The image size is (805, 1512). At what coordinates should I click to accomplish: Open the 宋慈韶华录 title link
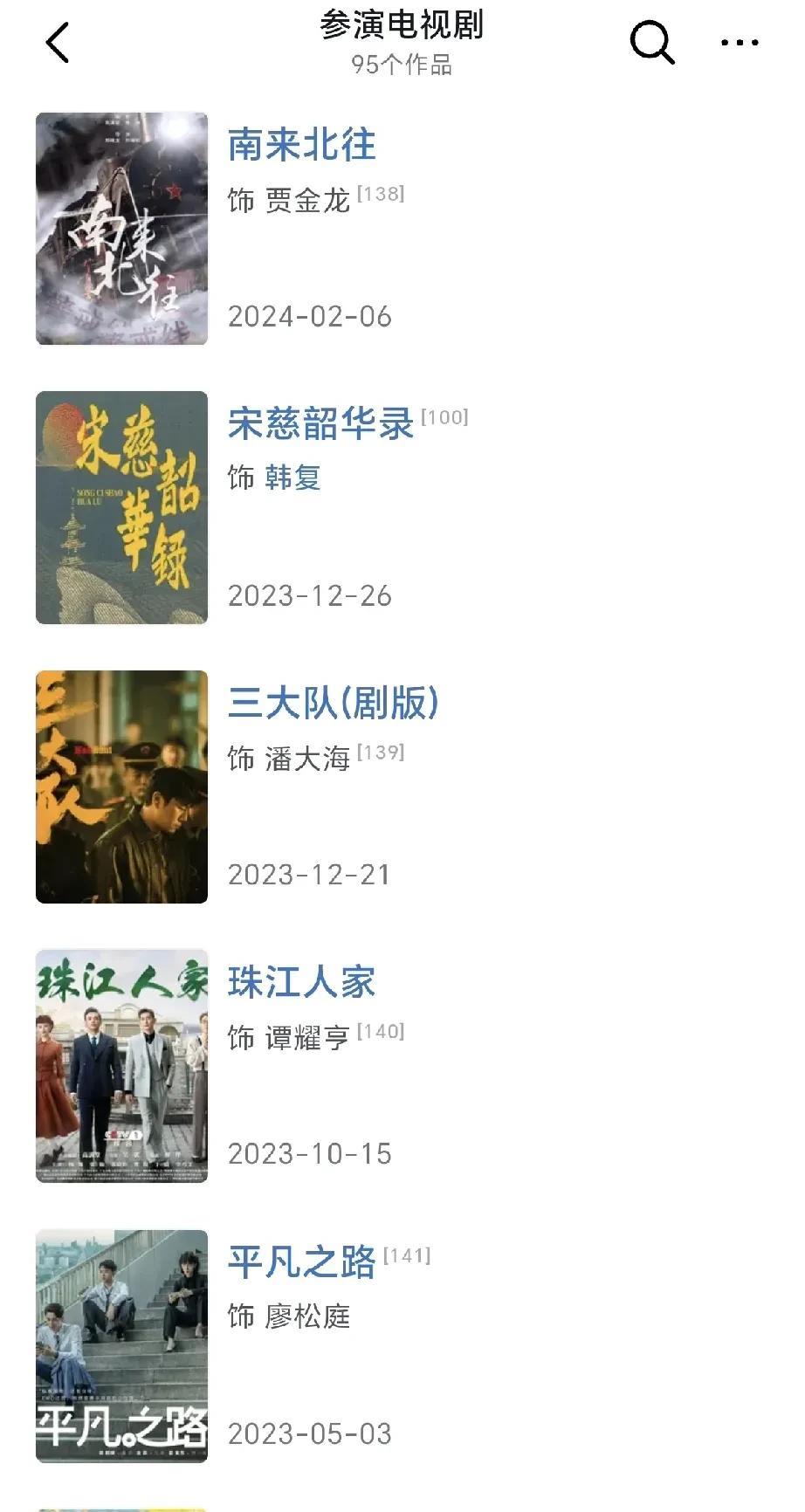coord(320,424)
